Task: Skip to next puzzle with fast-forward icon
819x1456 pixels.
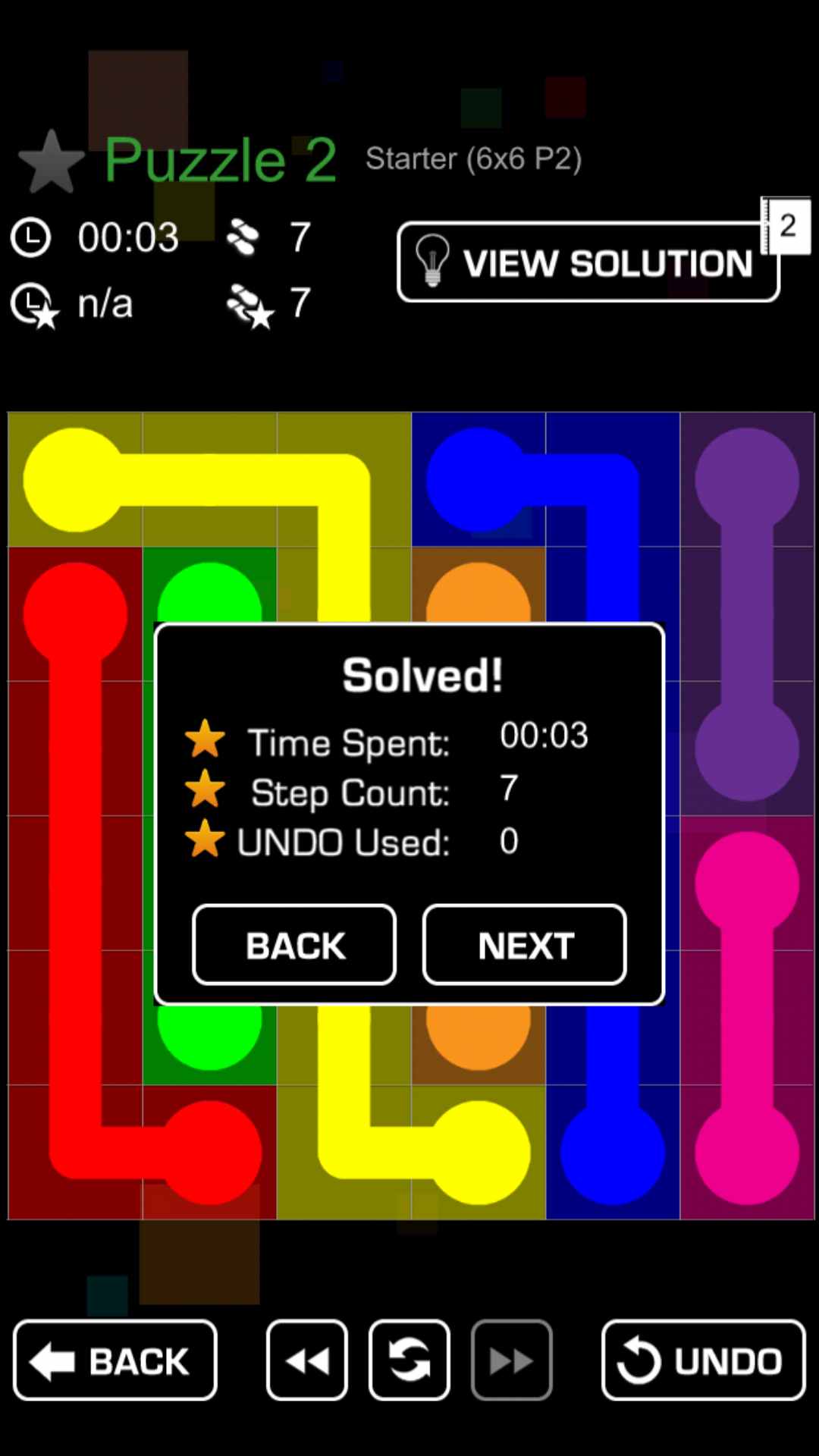Action: tap(512, 1360)
